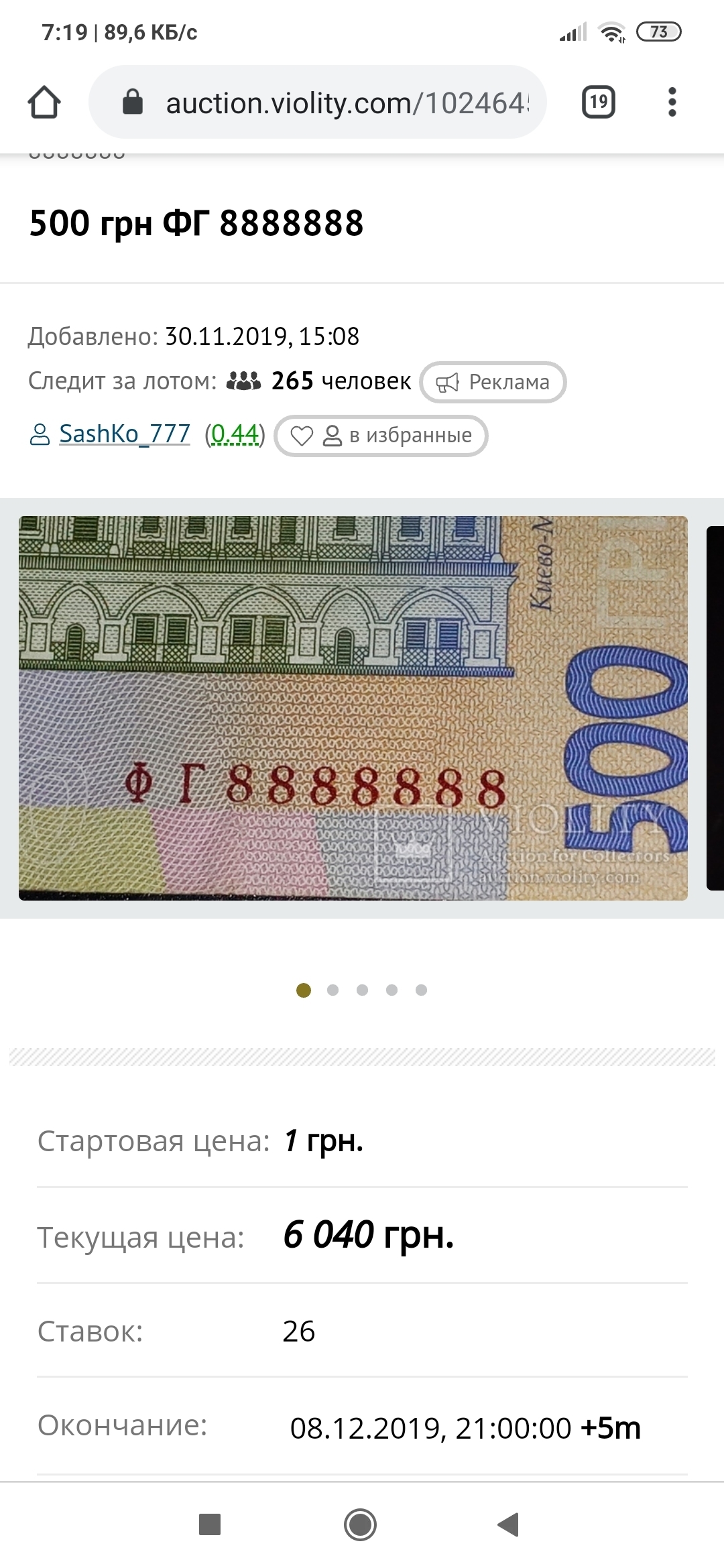The image size is (724, 1568).
Task: Open recent apps with square button
Action: click(x=210, y=1524)
